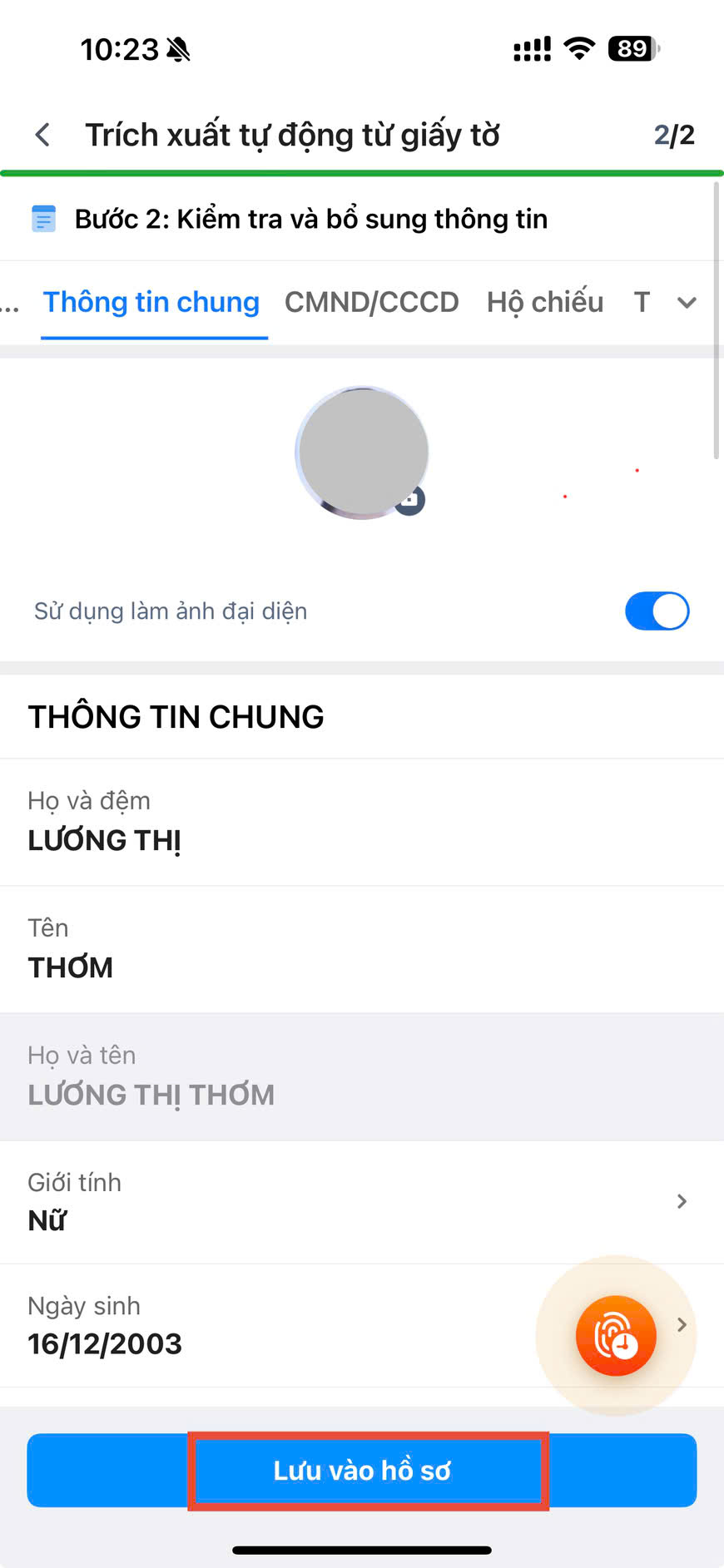Open the Hộ chiếu tab
Screen dimensions: 724x1568
click(545, 302)
